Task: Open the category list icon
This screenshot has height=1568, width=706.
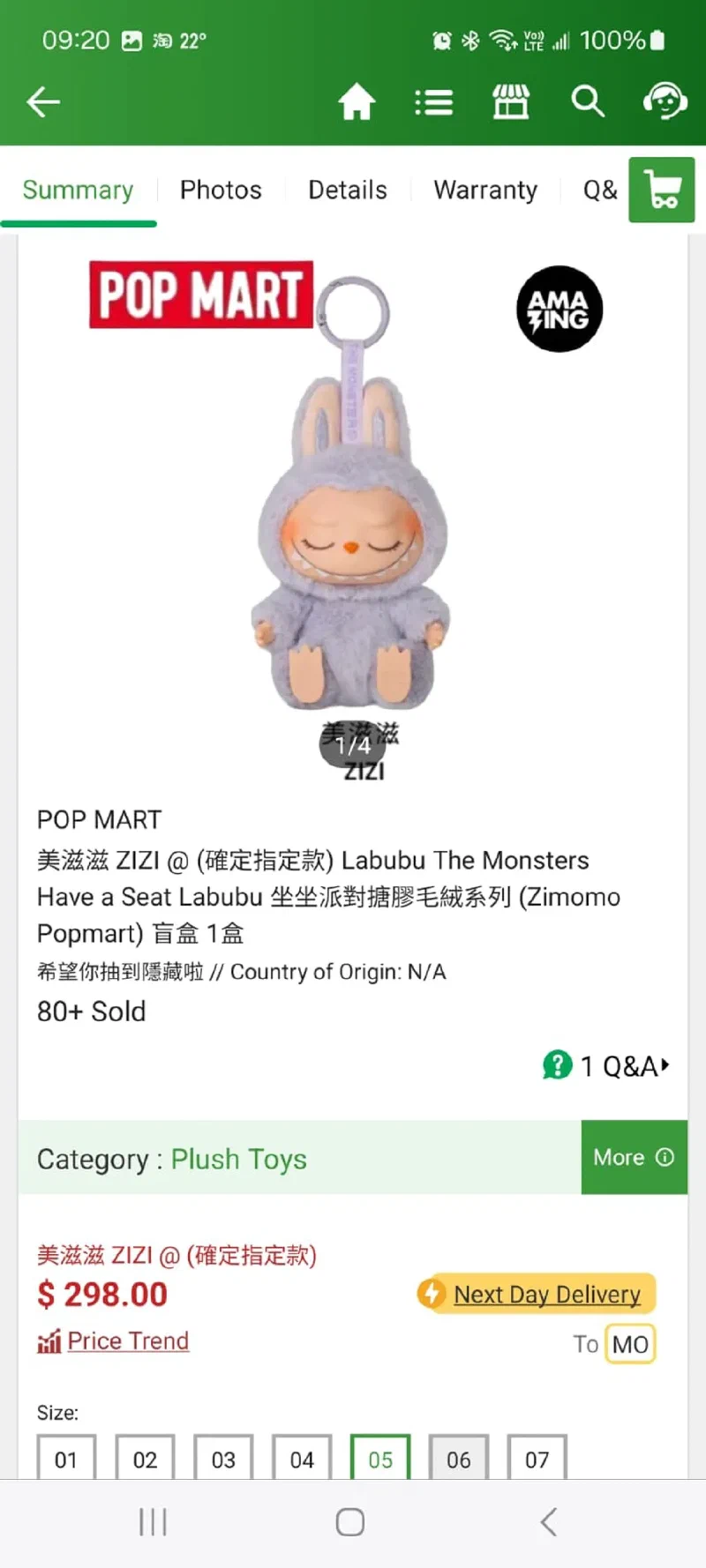Action: point(433,101)
